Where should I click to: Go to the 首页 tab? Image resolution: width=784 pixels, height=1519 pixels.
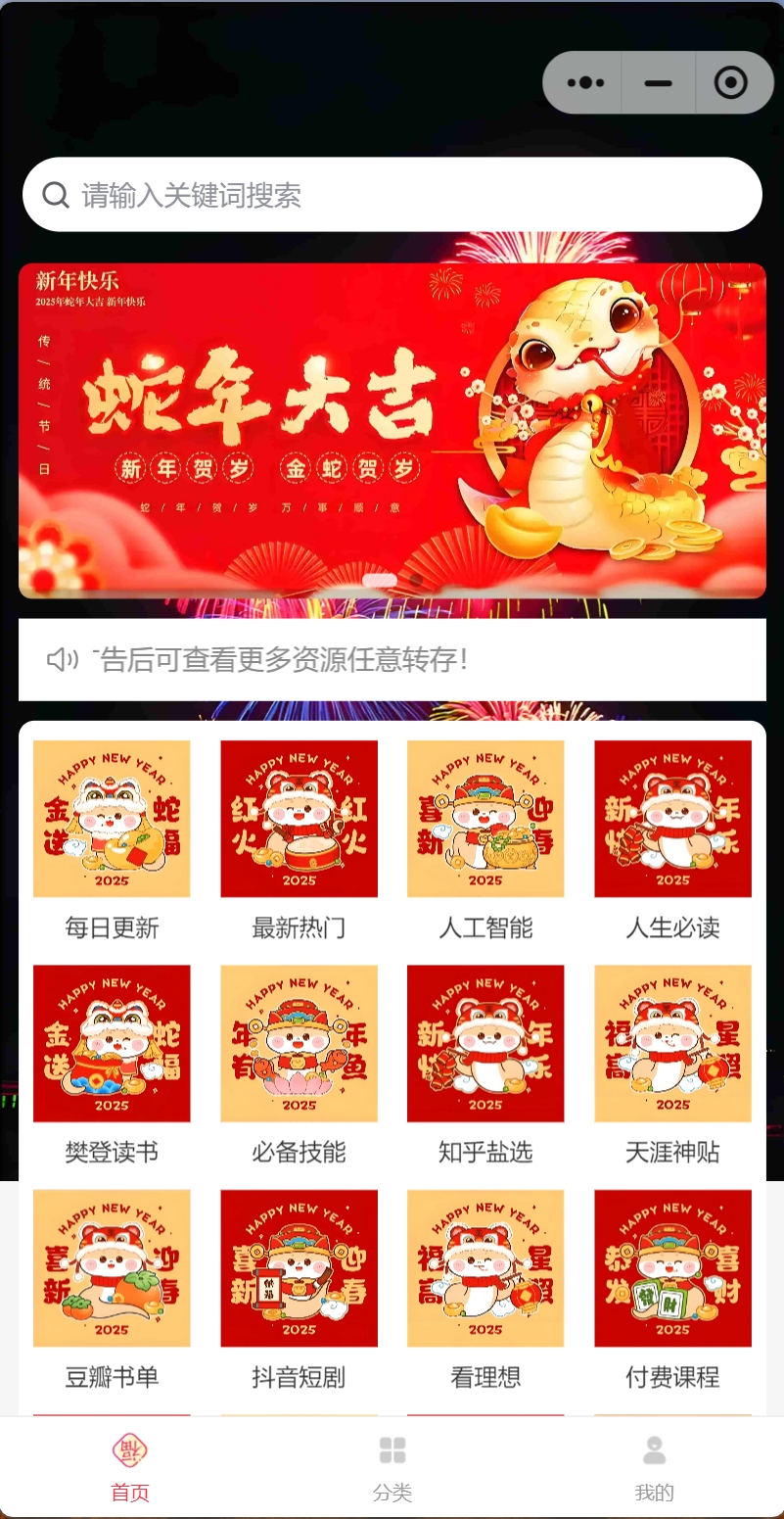point(130,1467)
